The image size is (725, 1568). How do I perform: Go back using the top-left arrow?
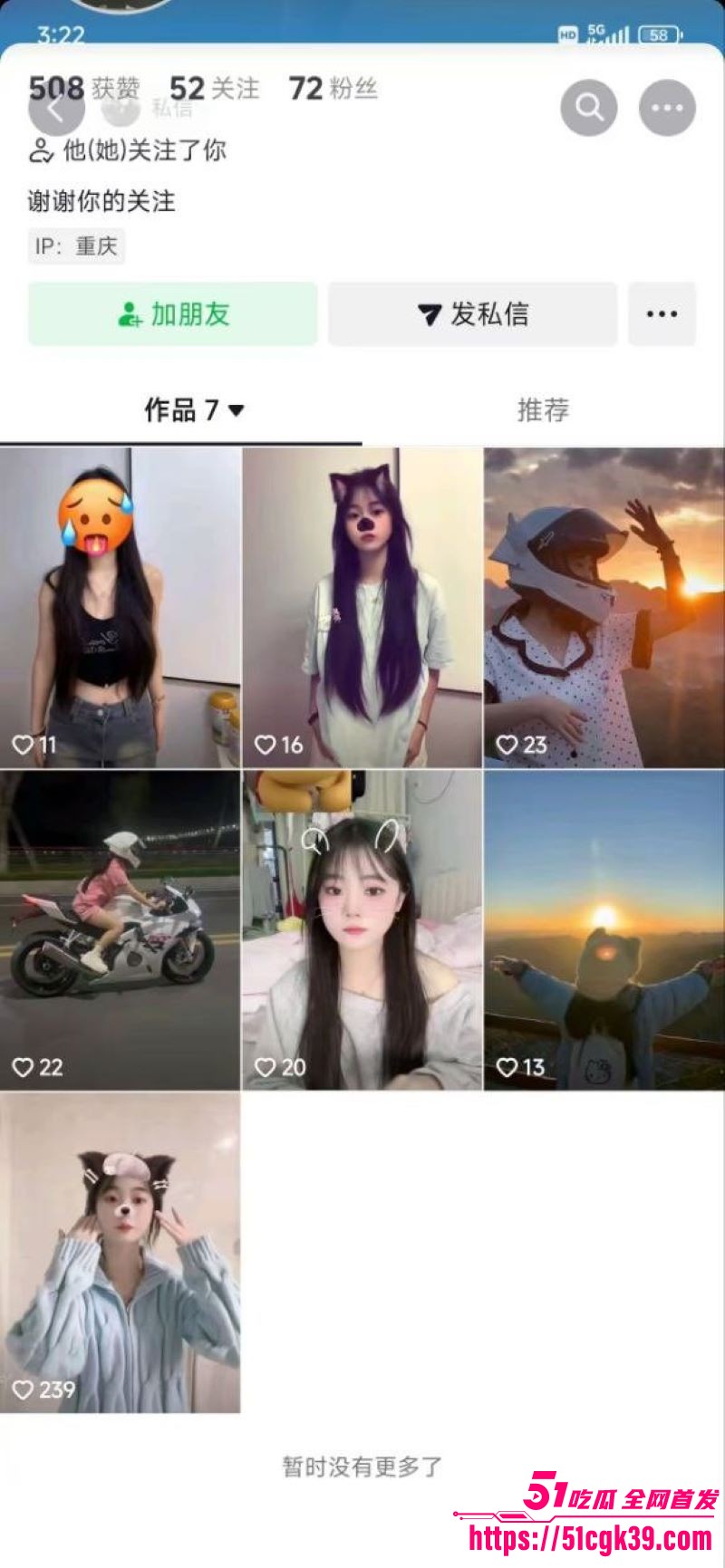[x=56, y=109]
